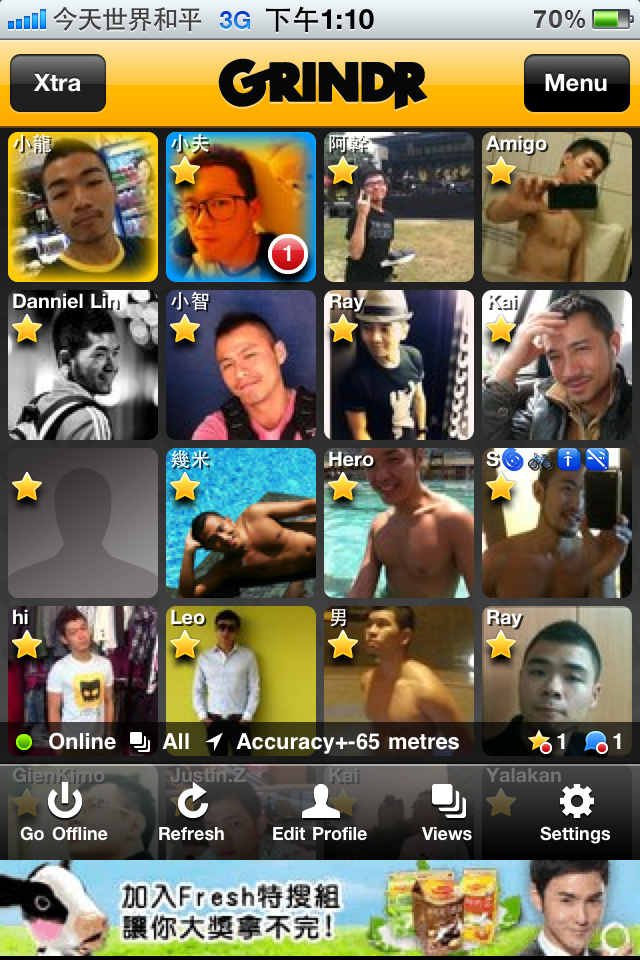The height and width of the screenshot is (960, 640).
Task: View Kai's profile with leather jacket
Action: coord(557,365)
